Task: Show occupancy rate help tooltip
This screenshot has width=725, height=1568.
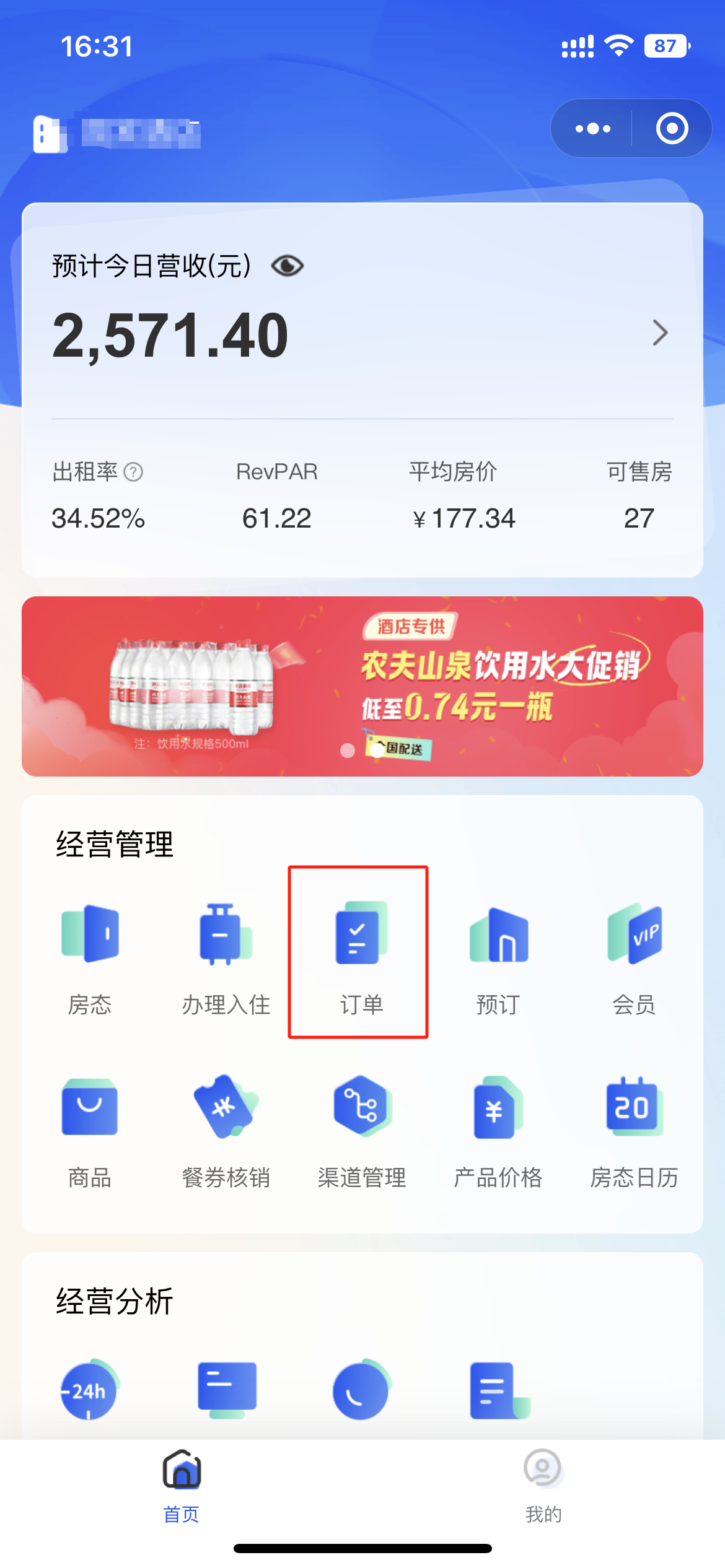Action: coord(133,473)
